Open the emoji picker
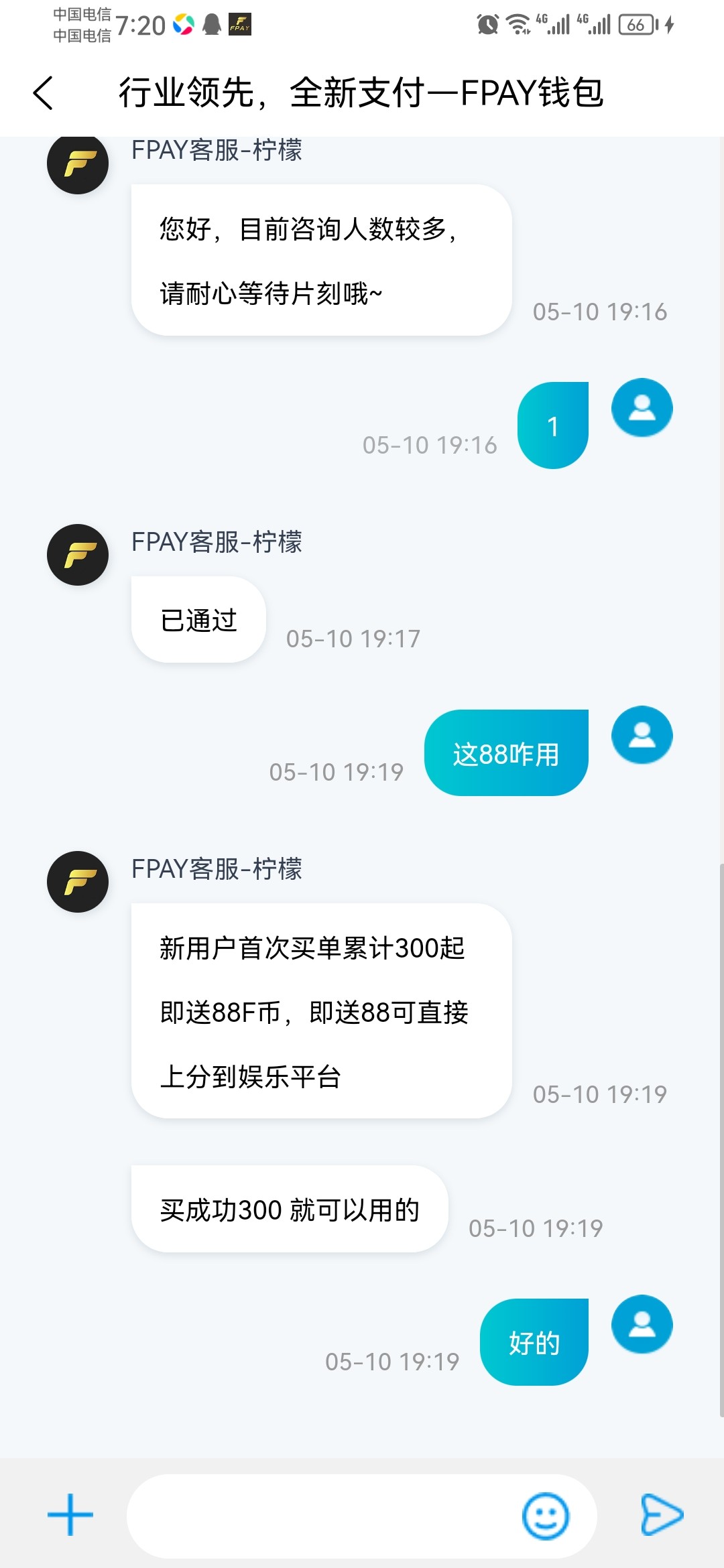The width and height of the screenshot is (724, 1568). coord(545,1516)
